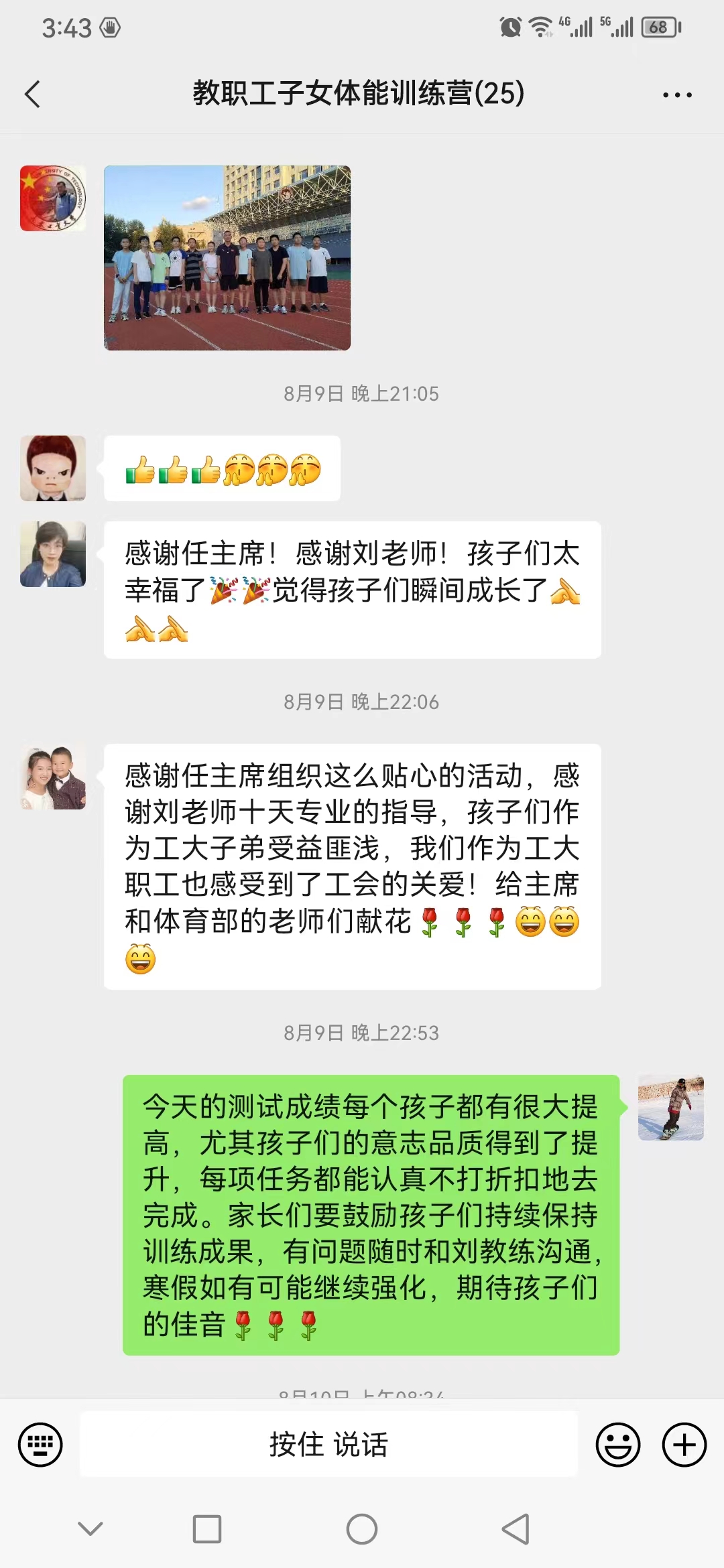The height and width of the screenshot is (1568, 724).
Task: Go back to the chat list
Action: click(x=32, y=94)
